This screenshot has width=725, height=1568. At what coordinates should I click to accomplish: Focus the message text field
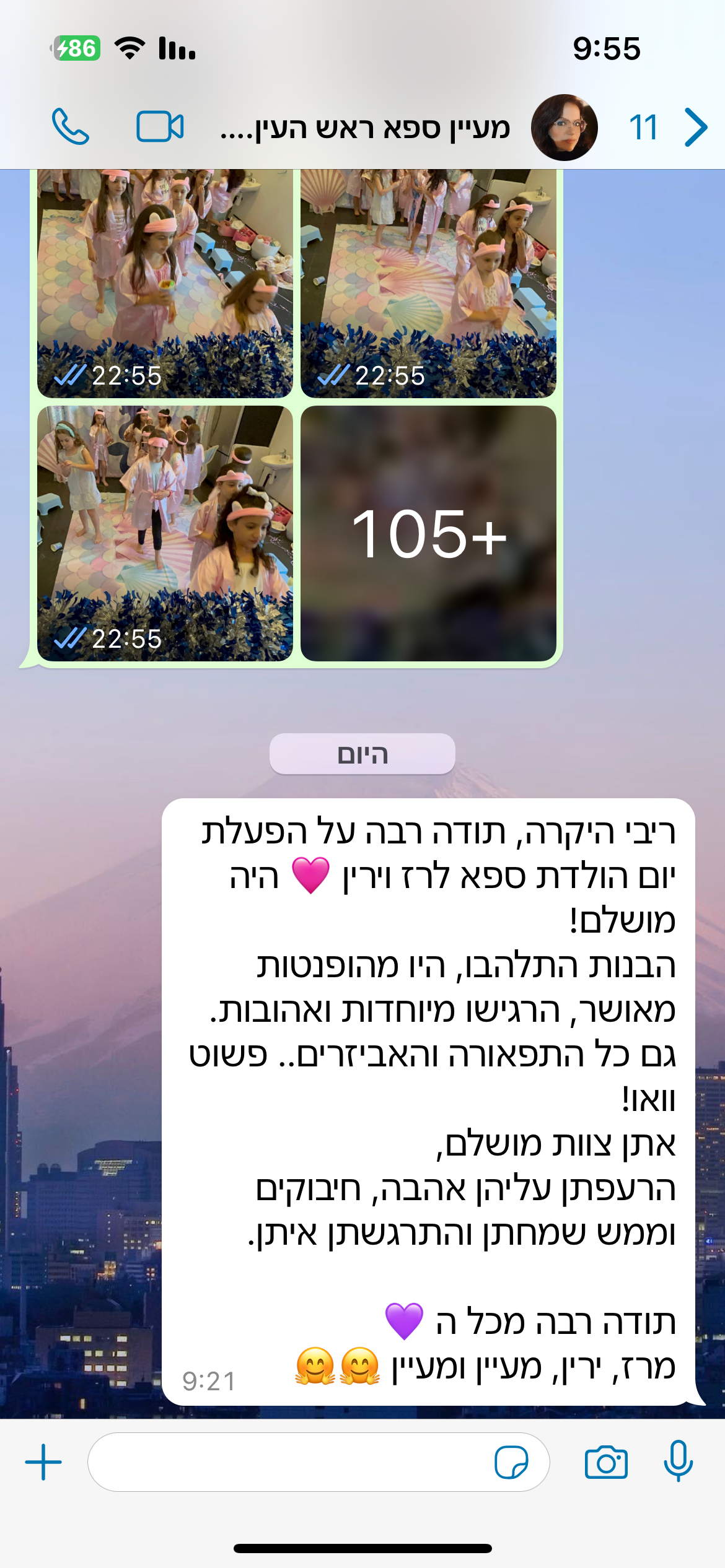coord(285,1462)
